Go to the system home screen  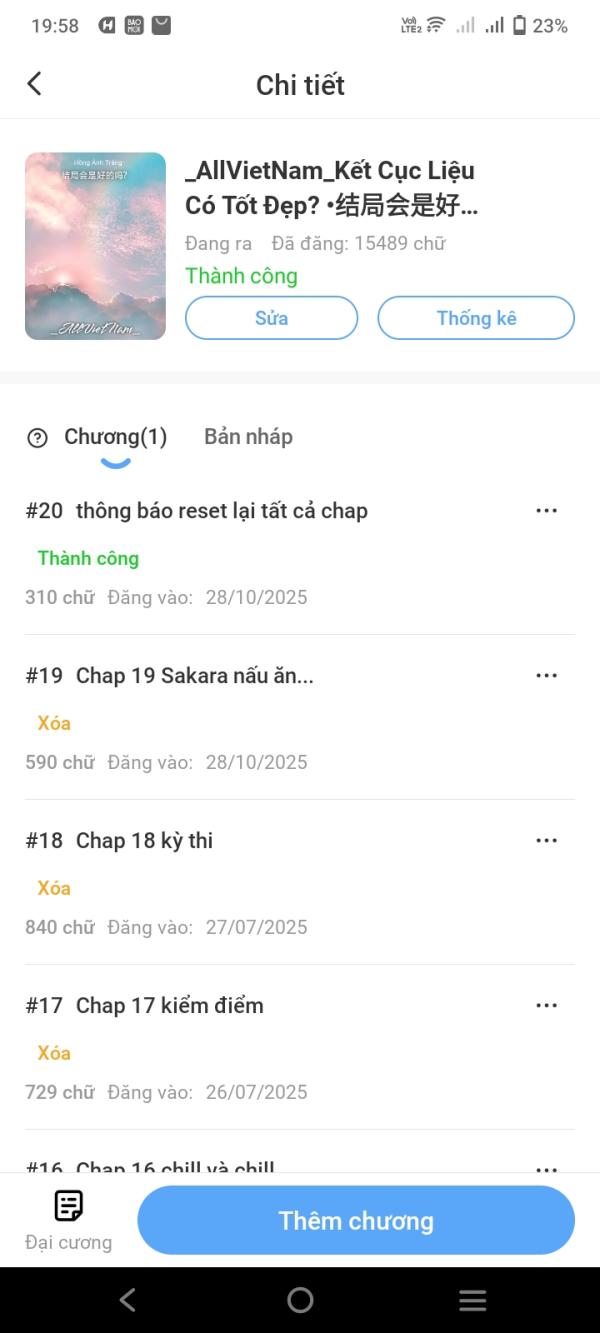(300, 1300)
